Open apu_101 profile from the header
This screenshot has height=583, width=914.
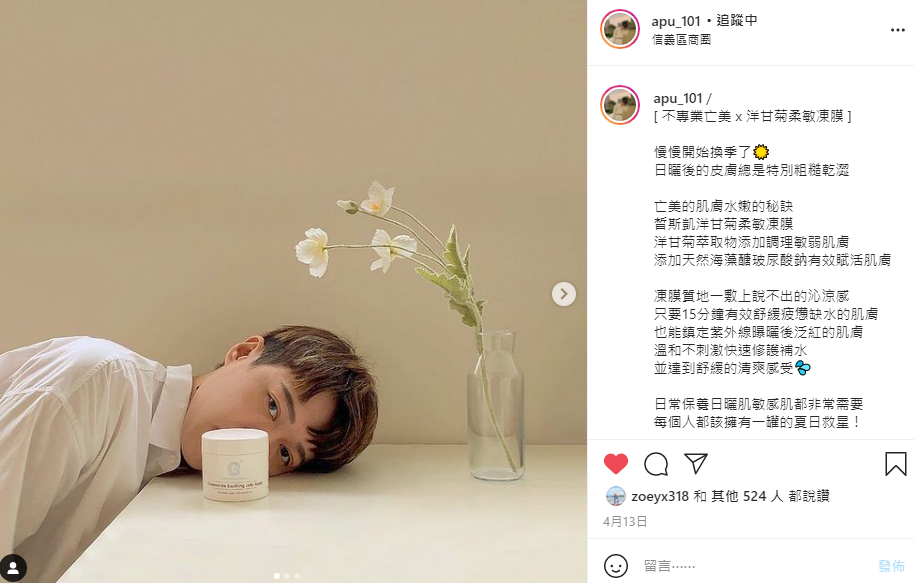click(676, 20)
